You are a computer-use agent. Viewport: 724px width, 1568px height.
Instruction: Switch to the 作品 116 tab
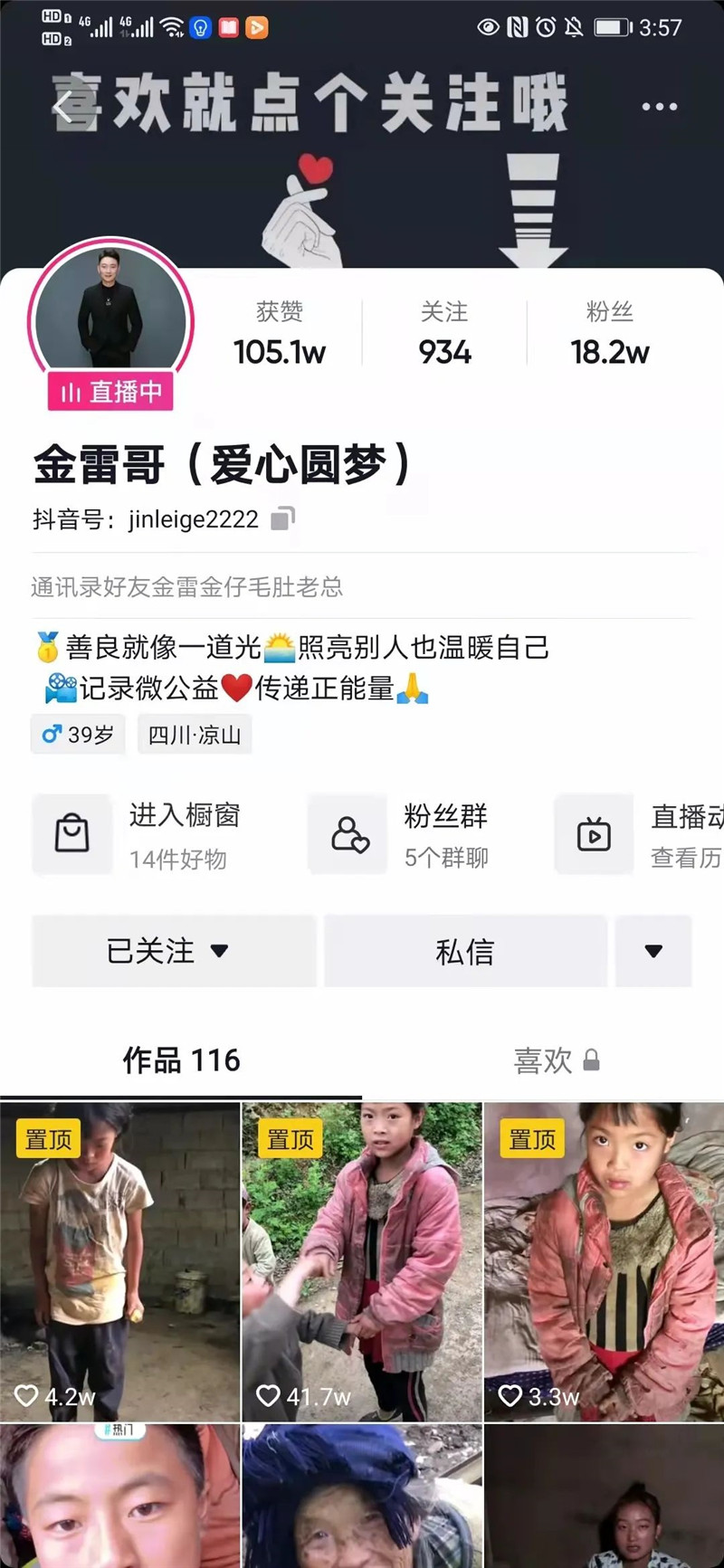coord(181,1060)
